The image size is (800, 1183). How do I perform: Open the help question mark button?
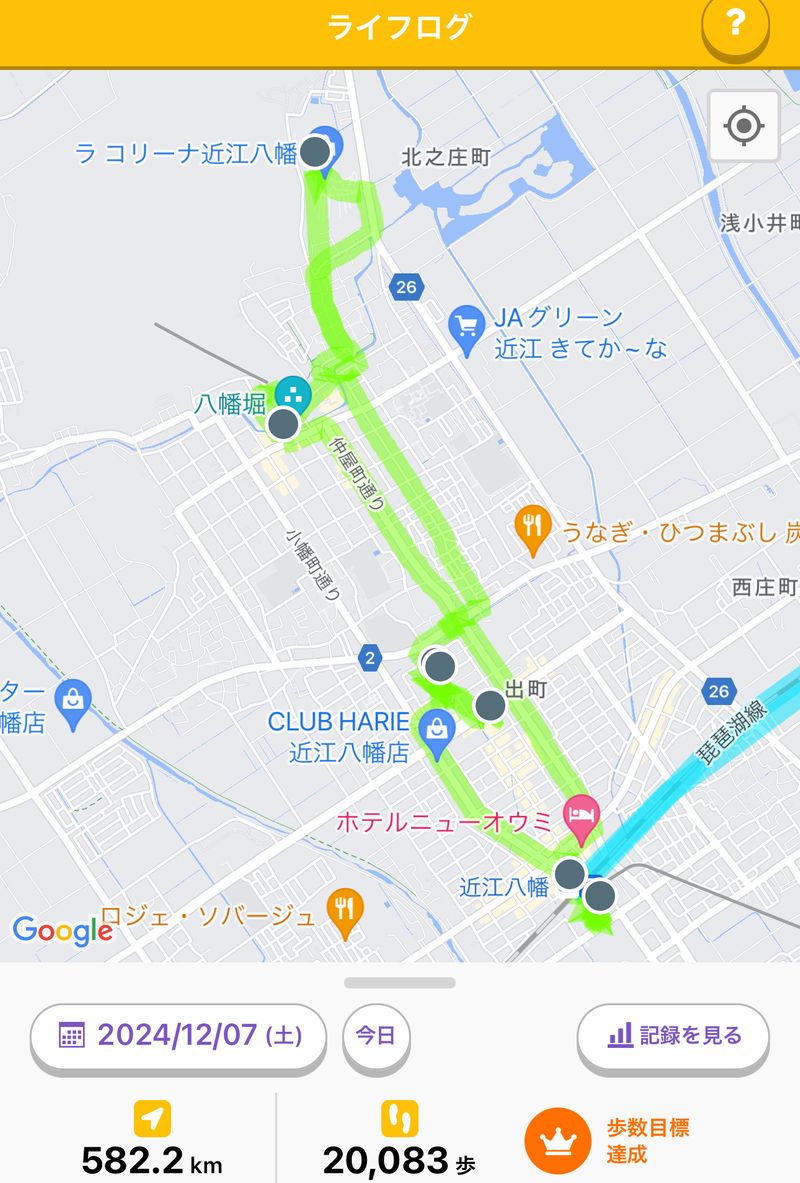[735, 24]
